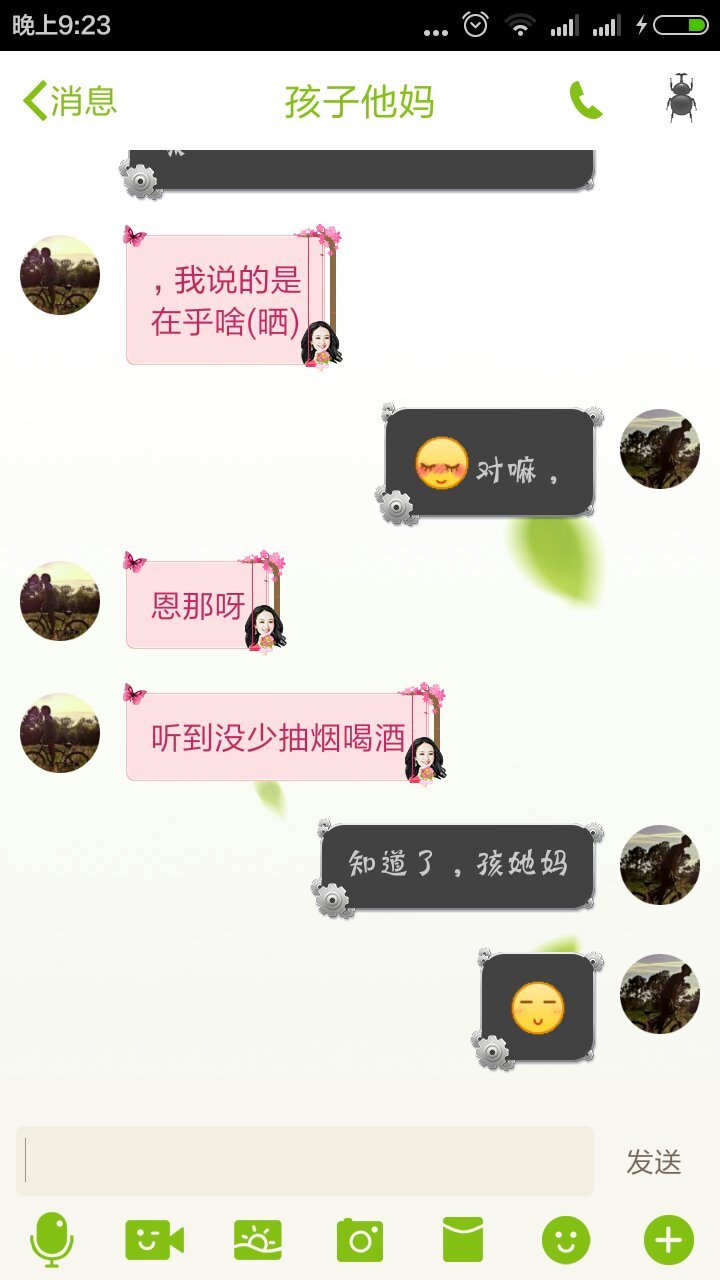
Task: Open the beetle icon in top bar
Action: pyautogui.click(x=681, y=98)
